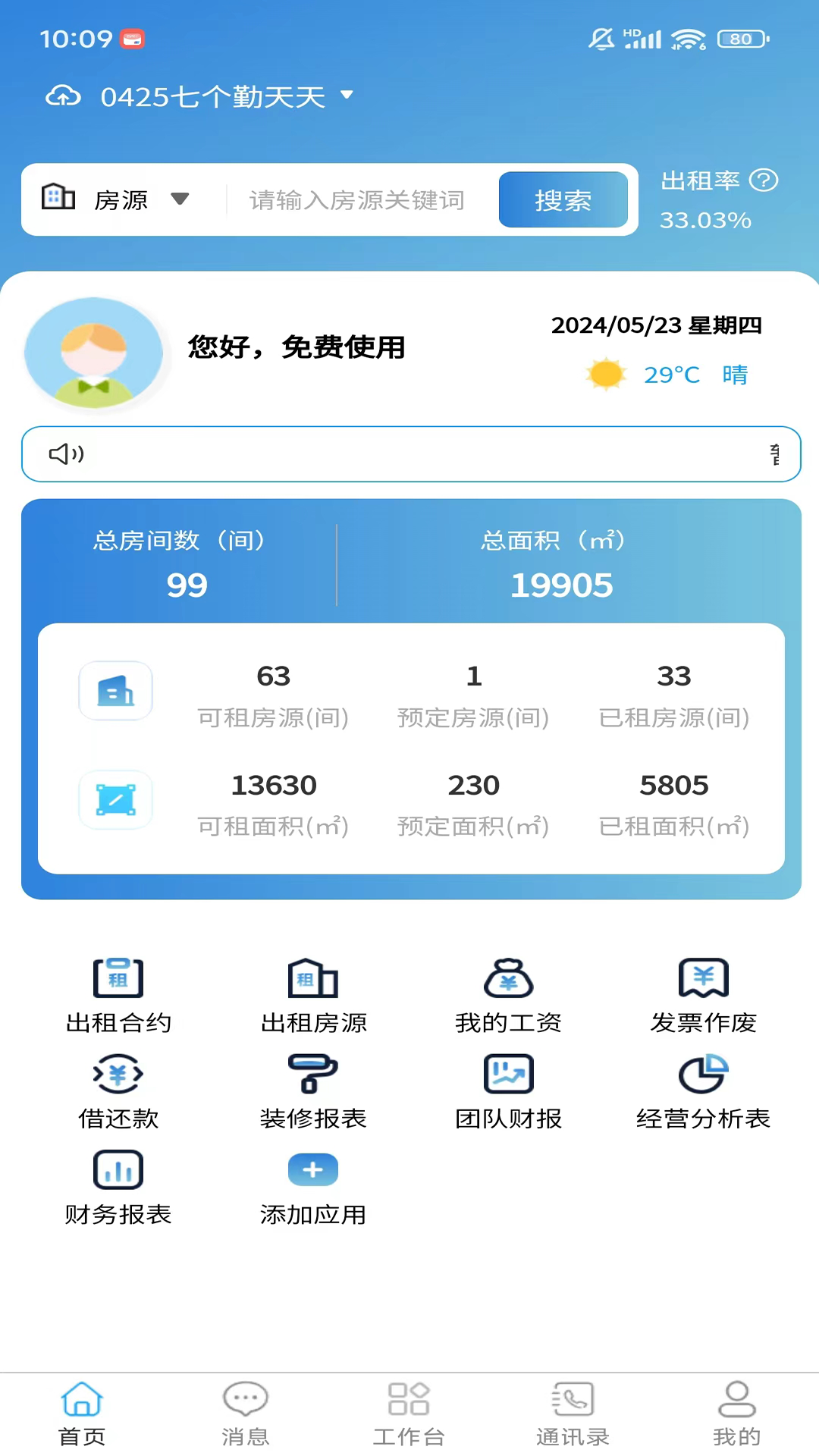The image size is (819, 1456).
Task: Open the 出租房源 (rental listings) icon
Action: coord(312,993)
